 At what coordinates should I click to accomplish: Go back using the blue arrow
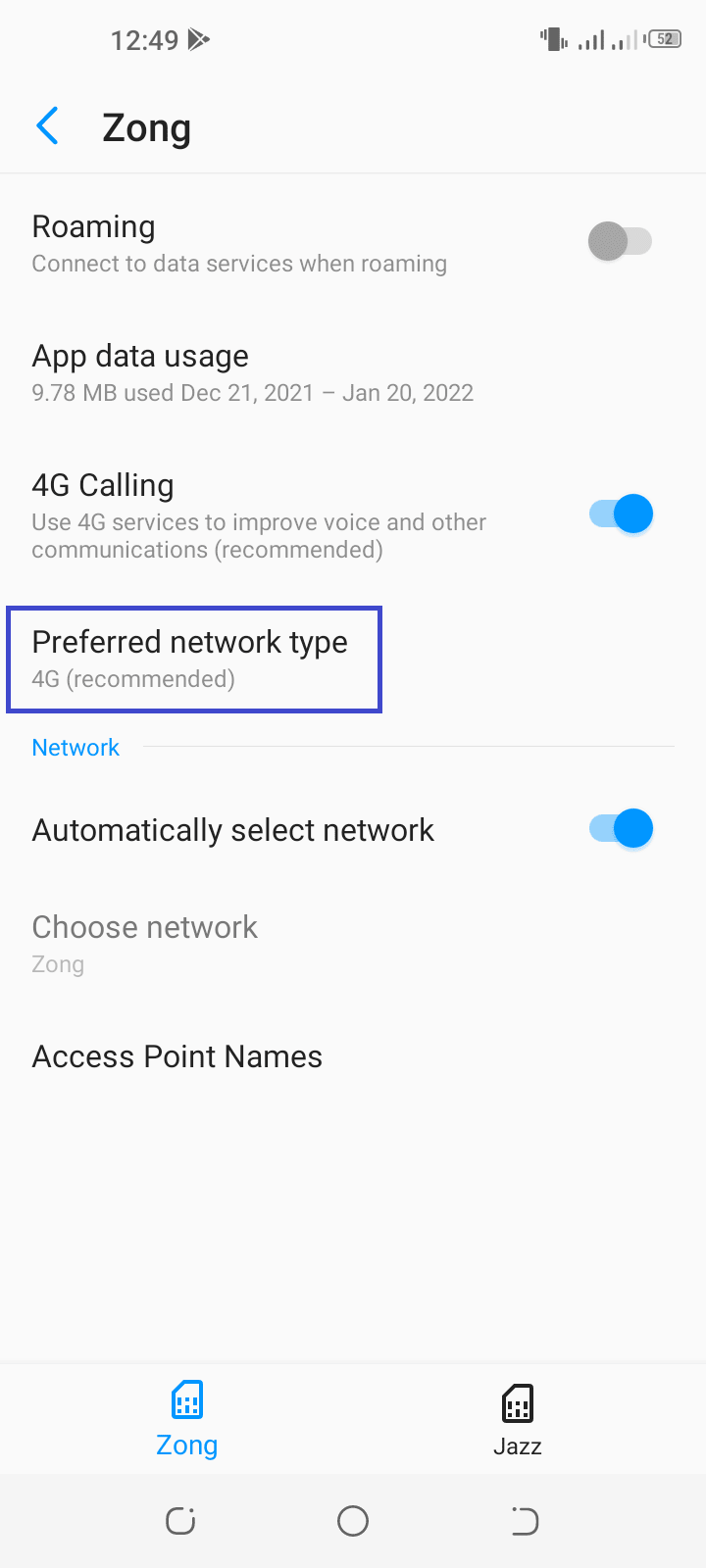pos(47,126)
